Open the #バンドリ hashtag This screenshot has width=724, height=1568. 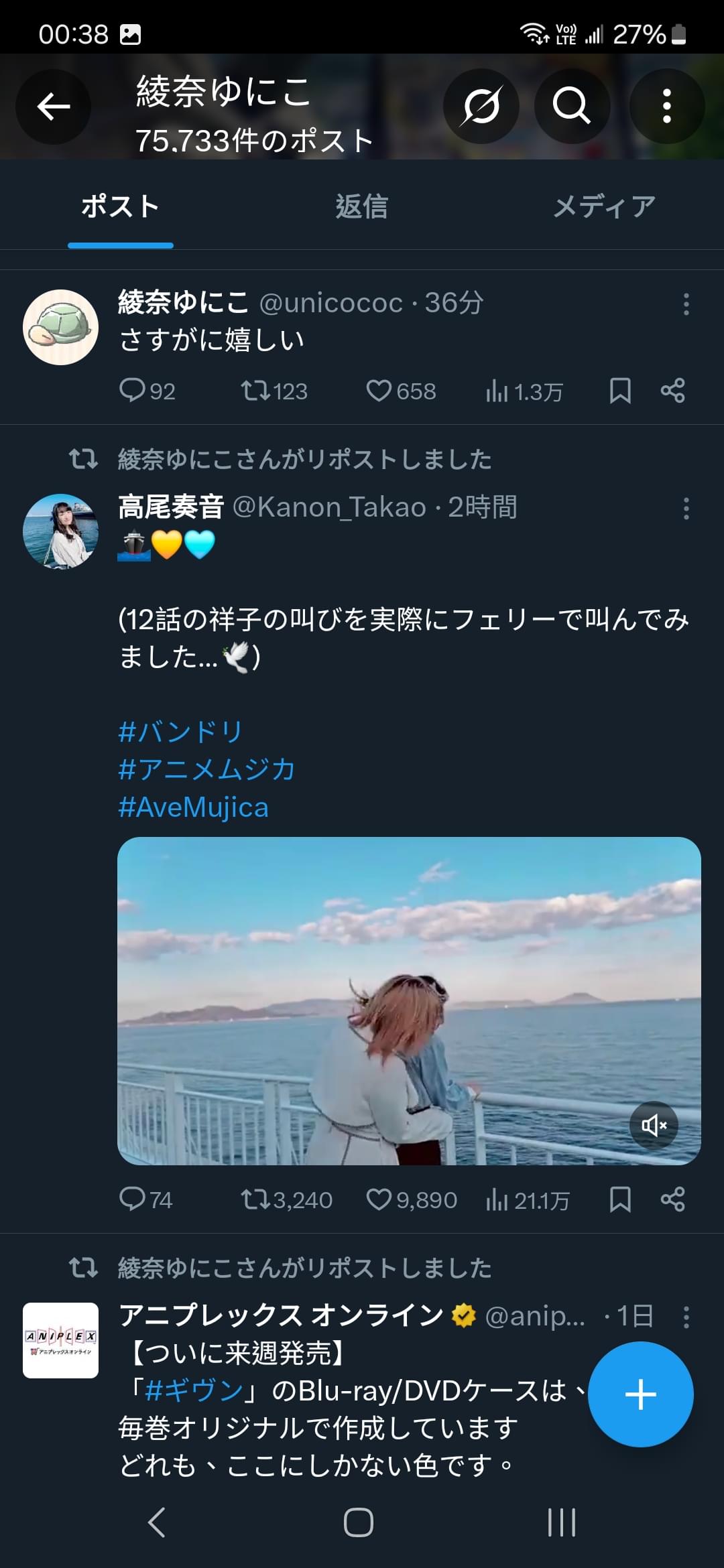[x=180, y=732]
